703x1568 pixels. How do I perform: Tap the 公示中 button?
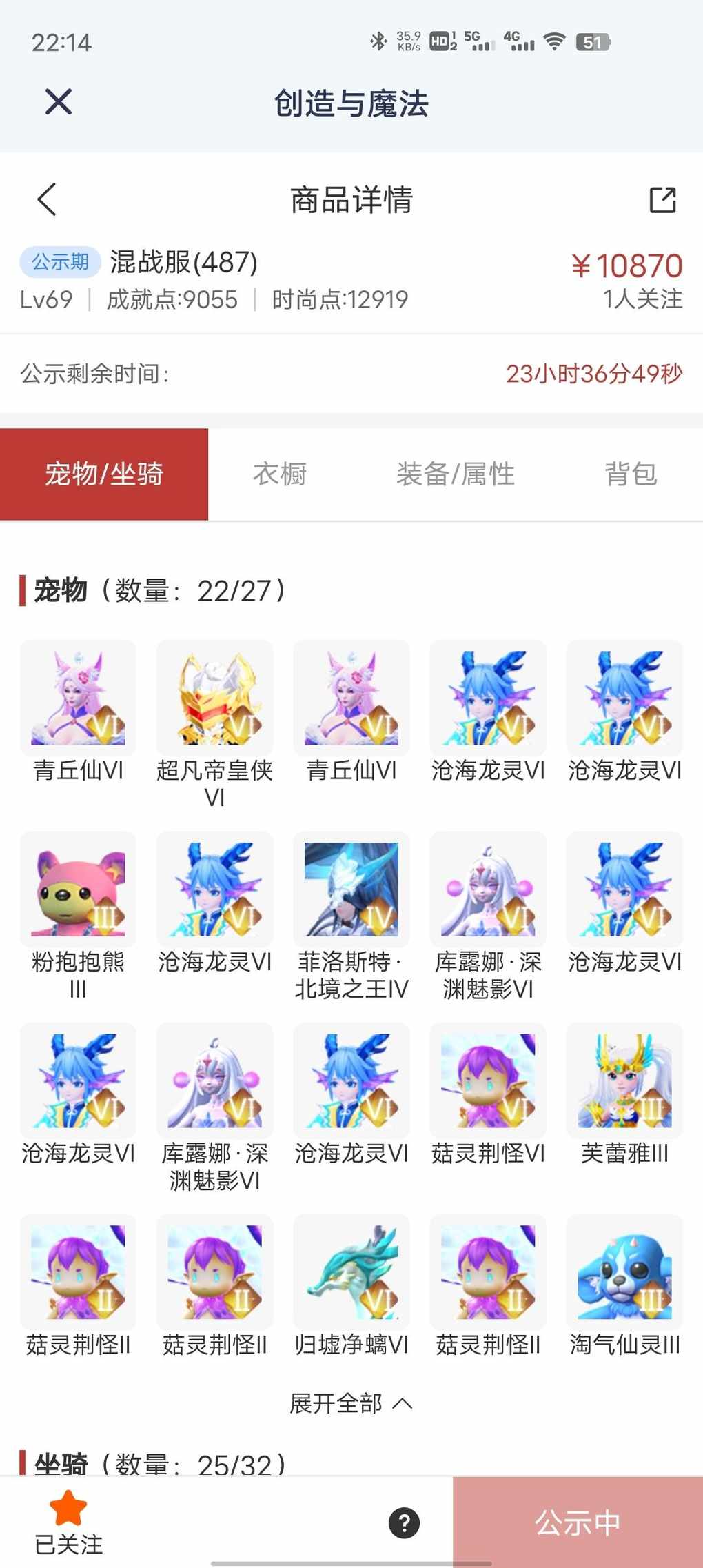coord(578,1523)
